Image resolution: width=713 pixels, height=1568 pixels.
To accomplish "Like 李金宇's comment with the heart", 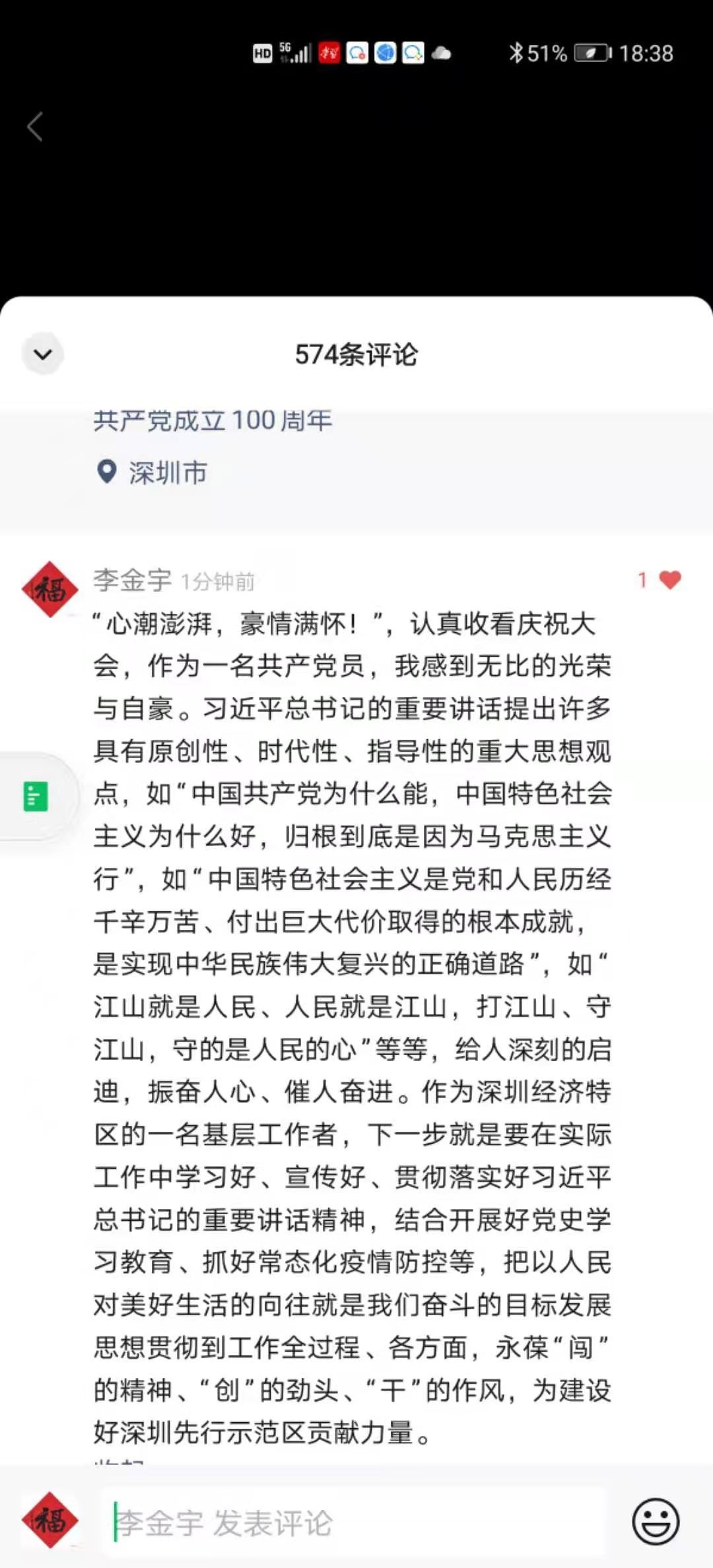I will point(670,580).
